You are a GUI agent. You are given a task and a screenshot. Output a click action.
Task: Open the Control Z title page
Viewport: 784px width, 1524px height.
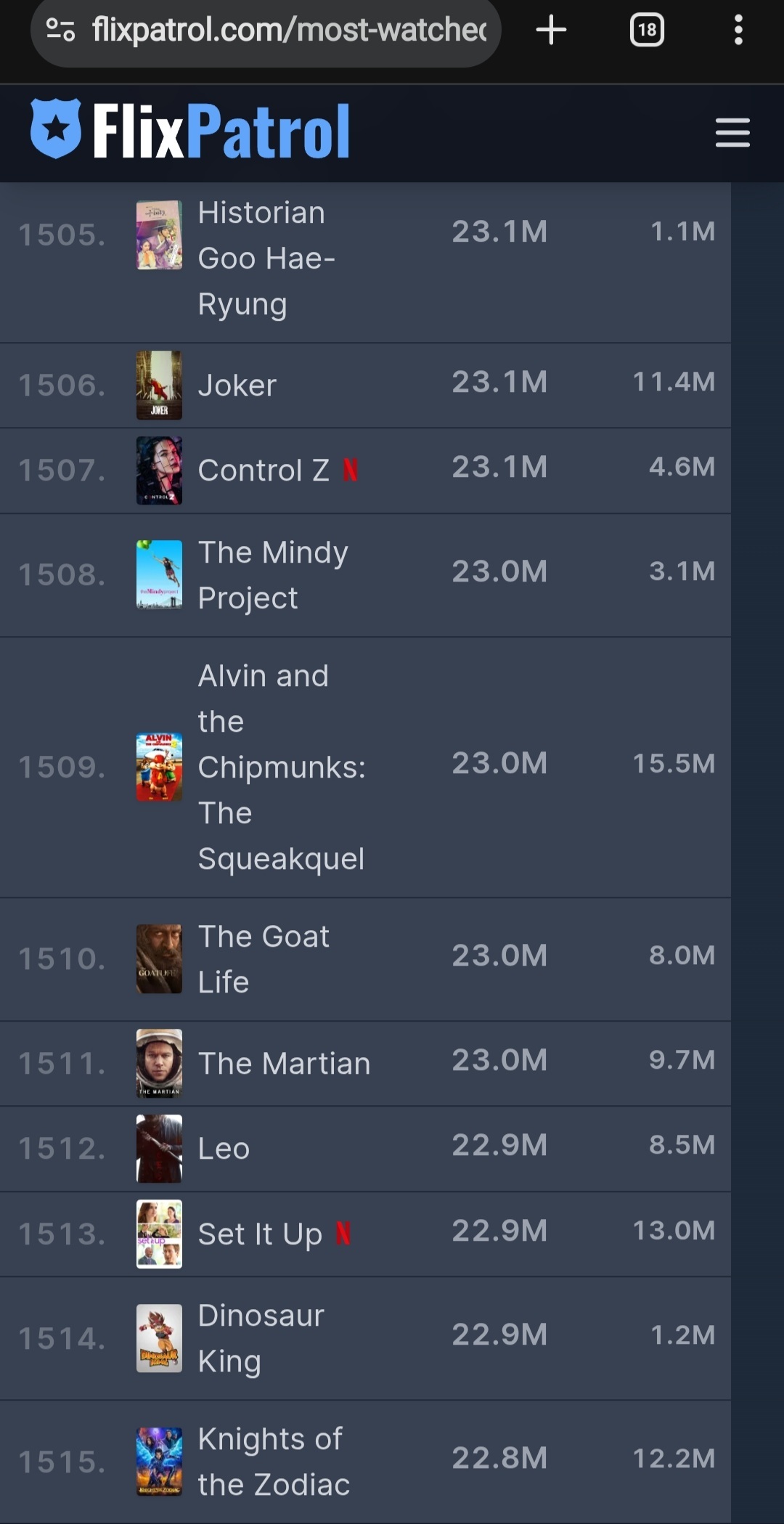coord(263,470)
